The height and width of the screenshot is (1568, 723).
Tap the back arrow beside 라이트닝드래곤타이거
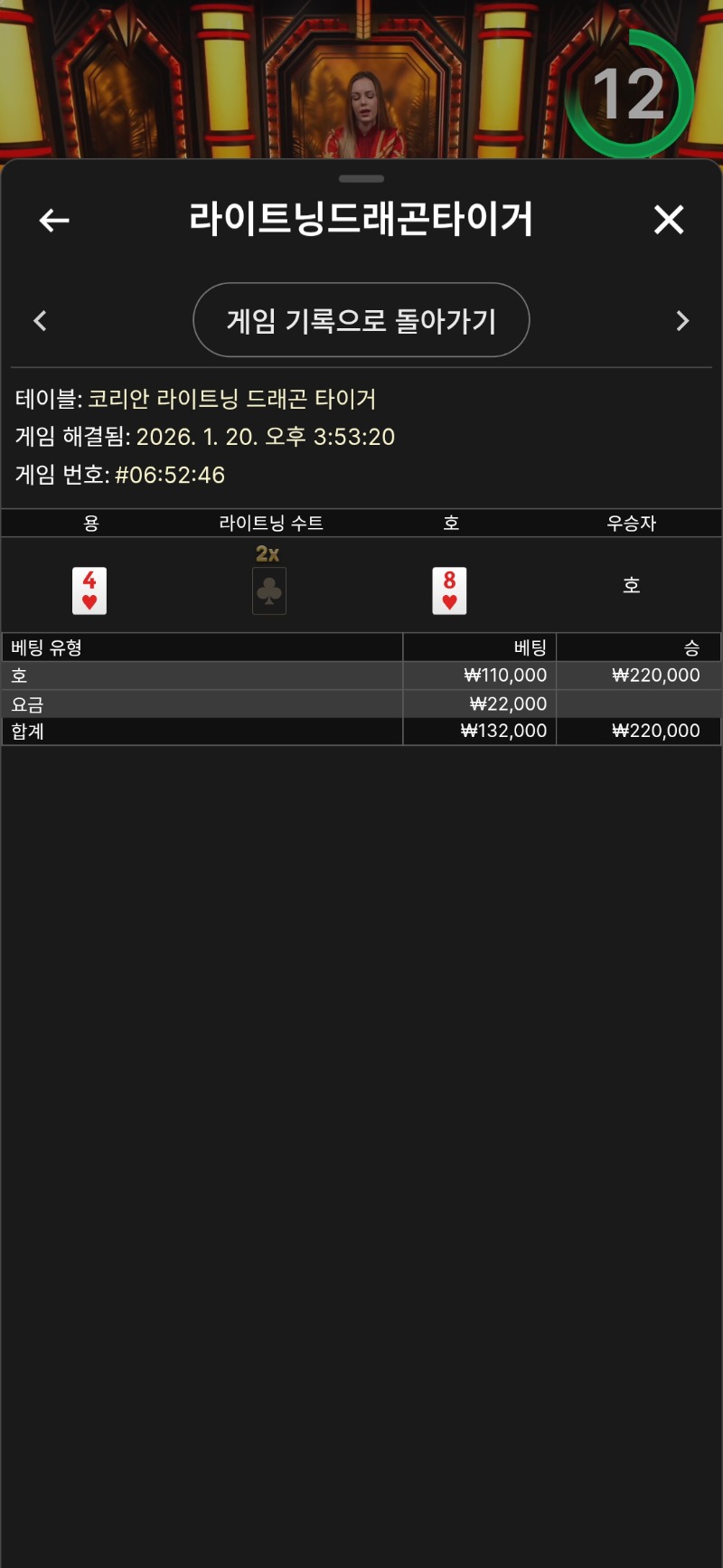54,220
